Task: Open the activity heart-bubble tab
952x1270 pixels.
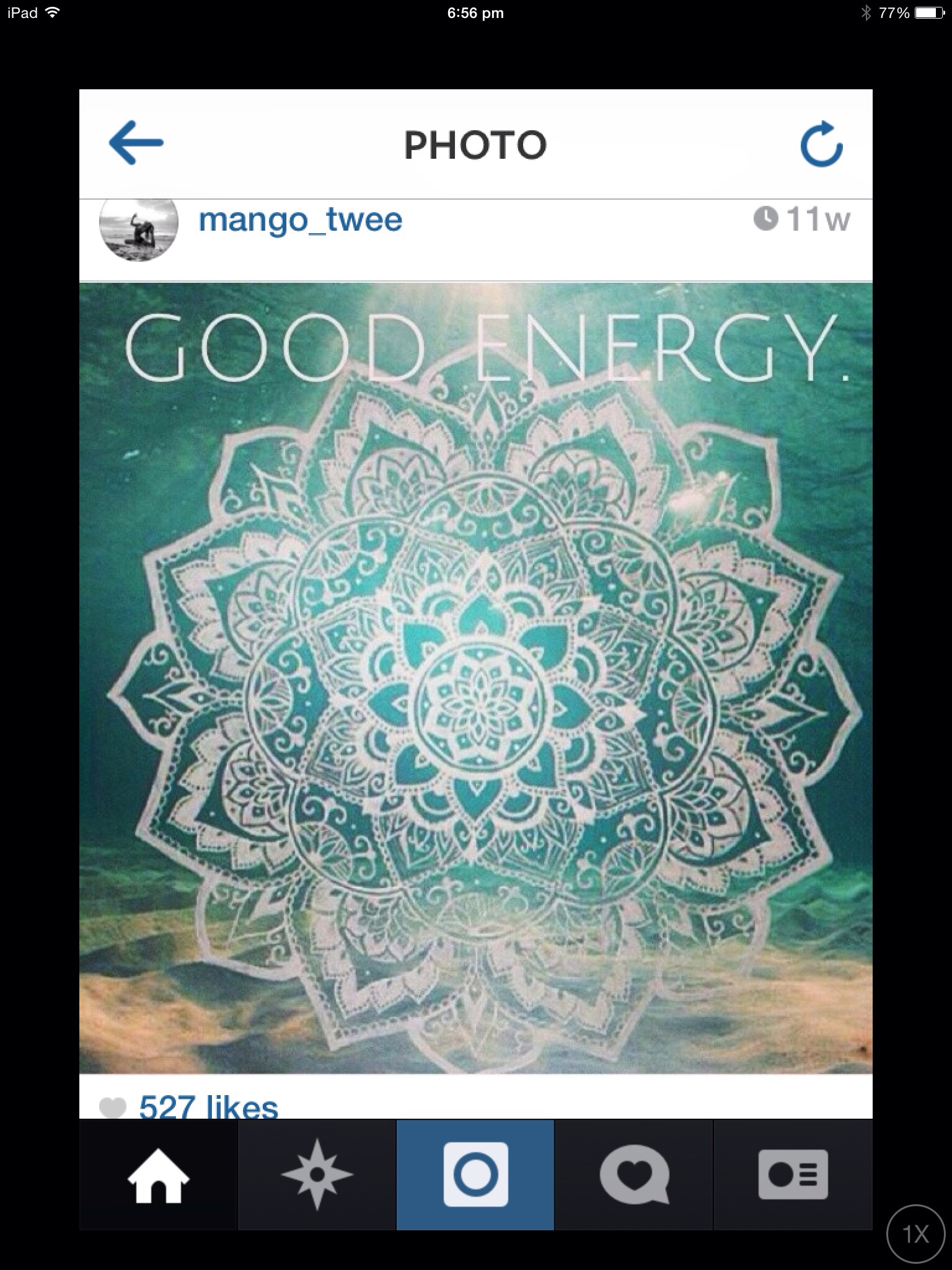Action: click(x=634, y=1175)
